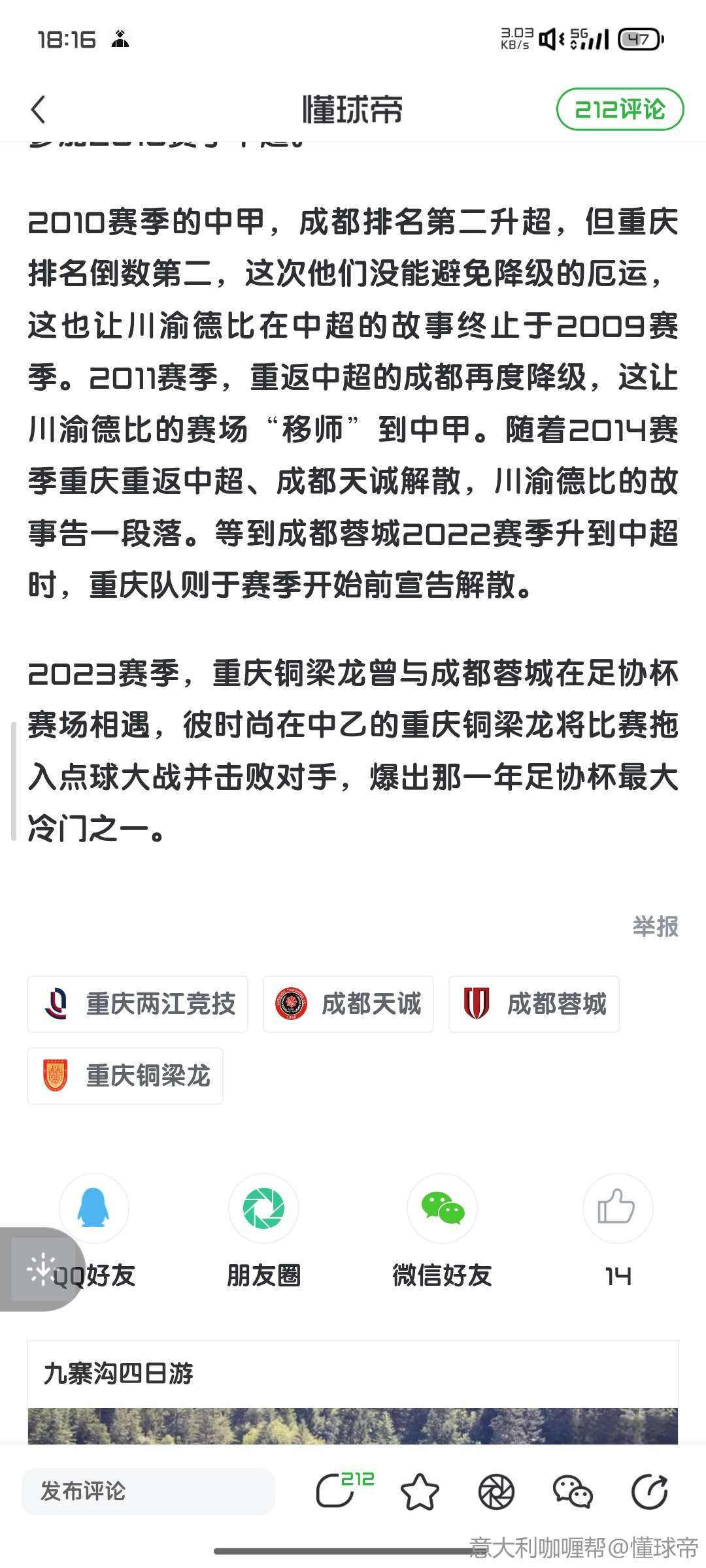Open the floating assistant button at left edge

(41, 1269)
